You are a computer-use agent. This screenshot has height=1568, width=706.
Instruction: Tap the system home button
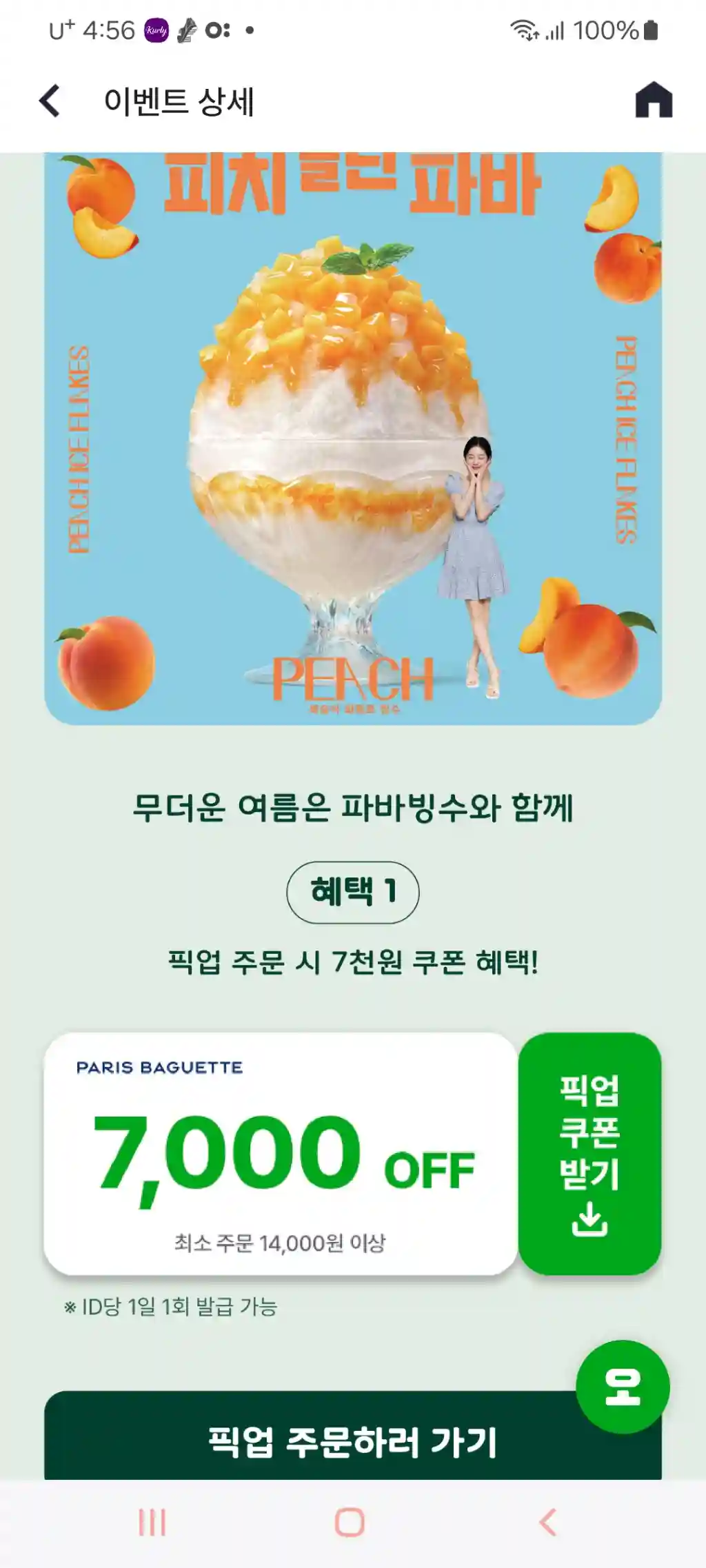[x=350, y=1523]
